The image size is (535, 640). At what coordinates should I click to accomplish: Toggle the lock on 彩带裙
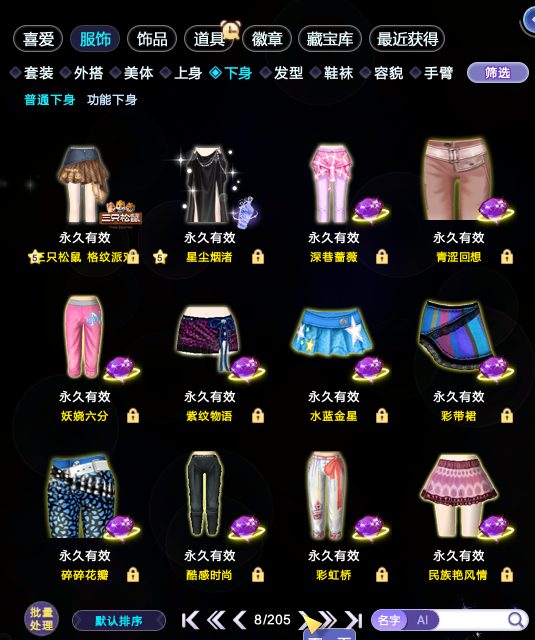506,416
